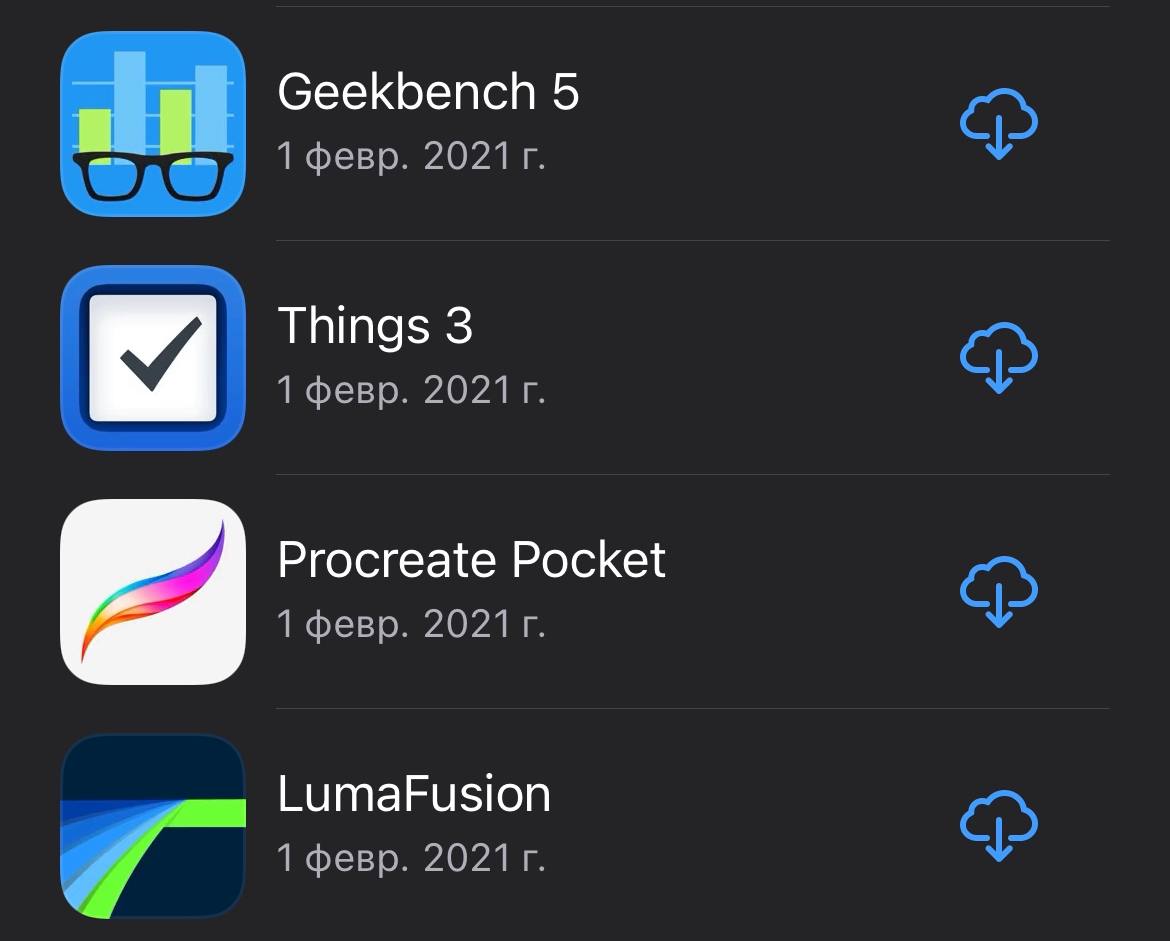Re-download Things 3 via cloud icon
This screenshot has height=941, width=1170.
tap(999, 357)
